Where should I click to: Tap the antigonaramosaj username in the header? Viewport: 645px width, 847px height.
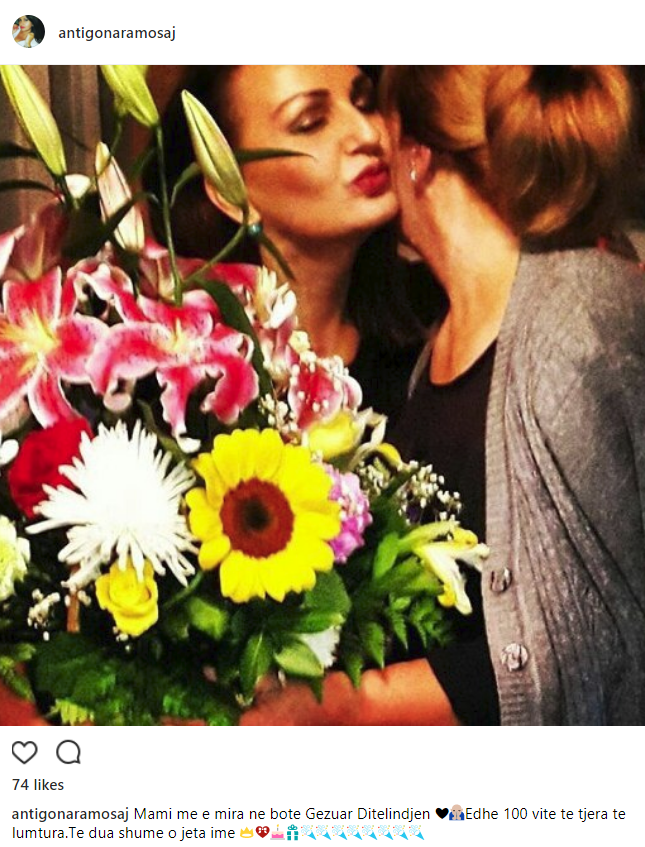(117, 32)
